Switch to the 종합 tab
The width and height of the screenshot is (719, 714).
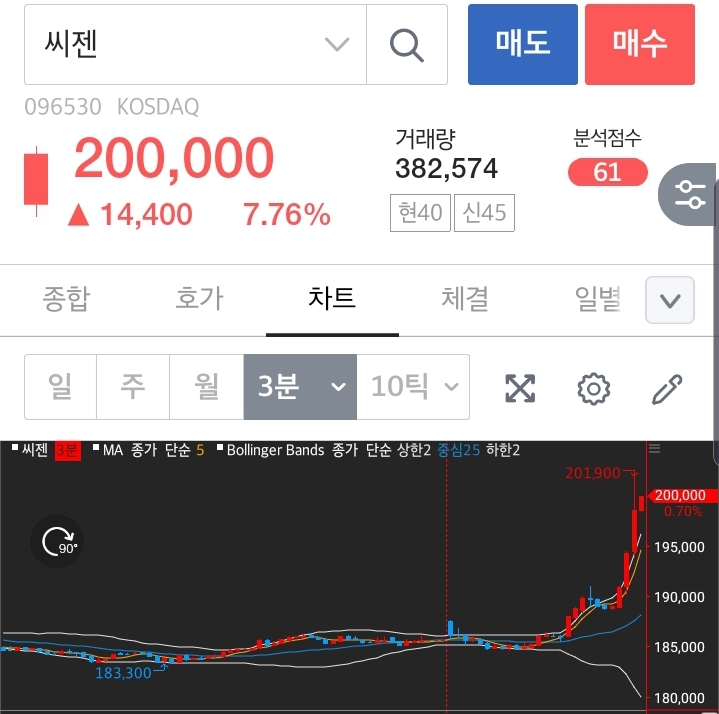click(x=66, y=298)
